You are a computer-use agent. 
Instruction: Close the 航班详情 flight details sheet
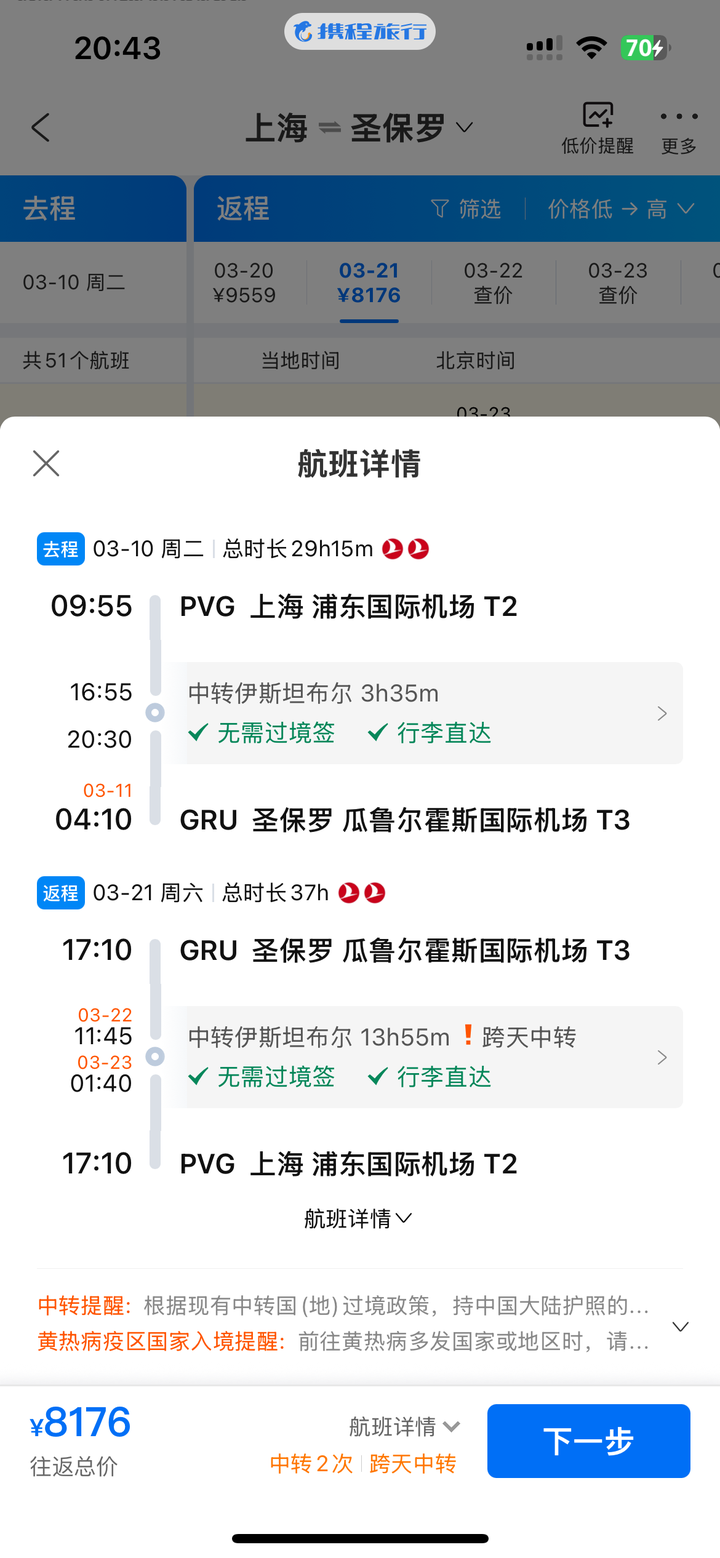(46, 463)
